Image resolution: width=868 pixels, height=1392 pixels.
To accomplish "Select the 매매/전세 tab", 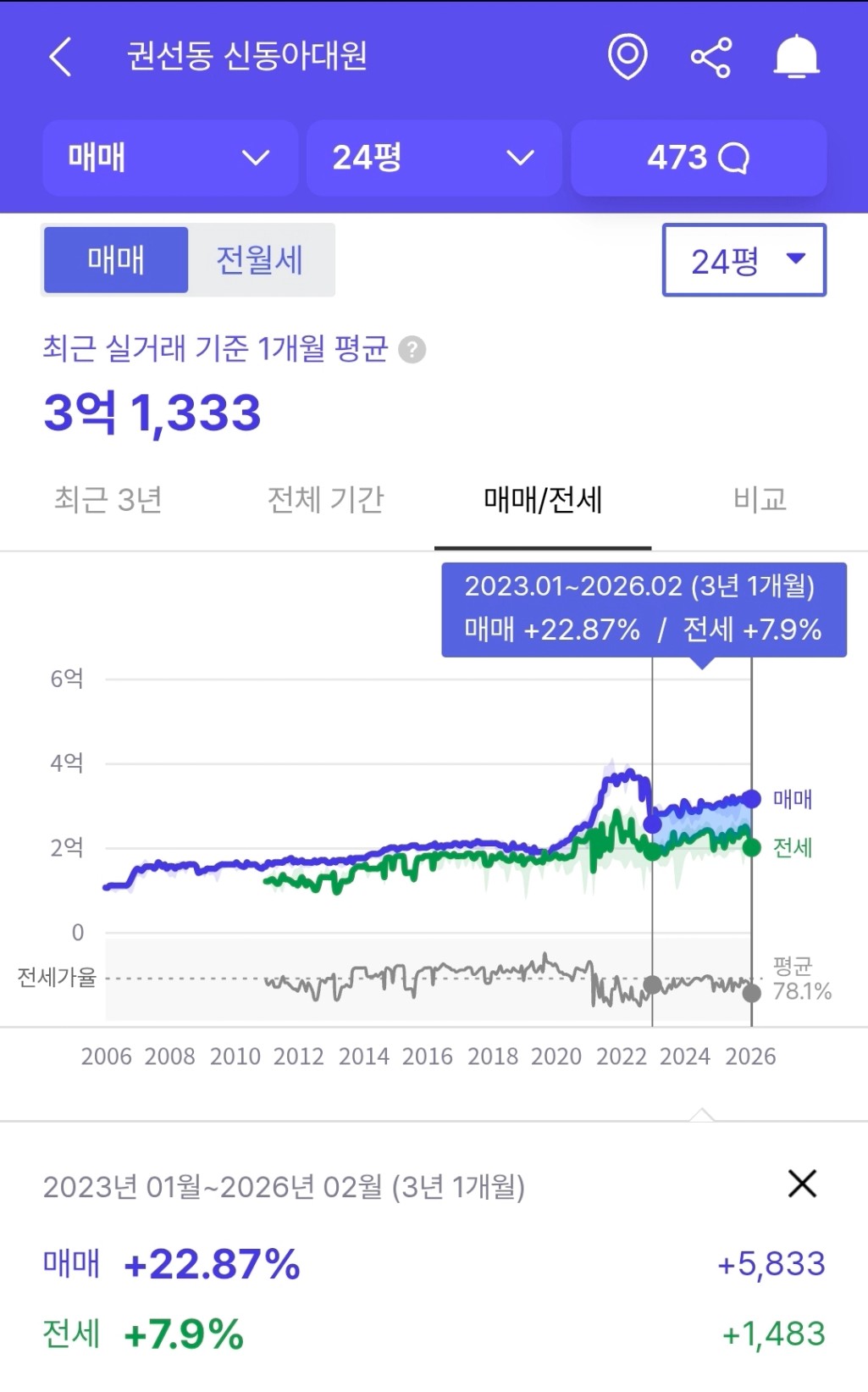I will [x=543, y=500].
